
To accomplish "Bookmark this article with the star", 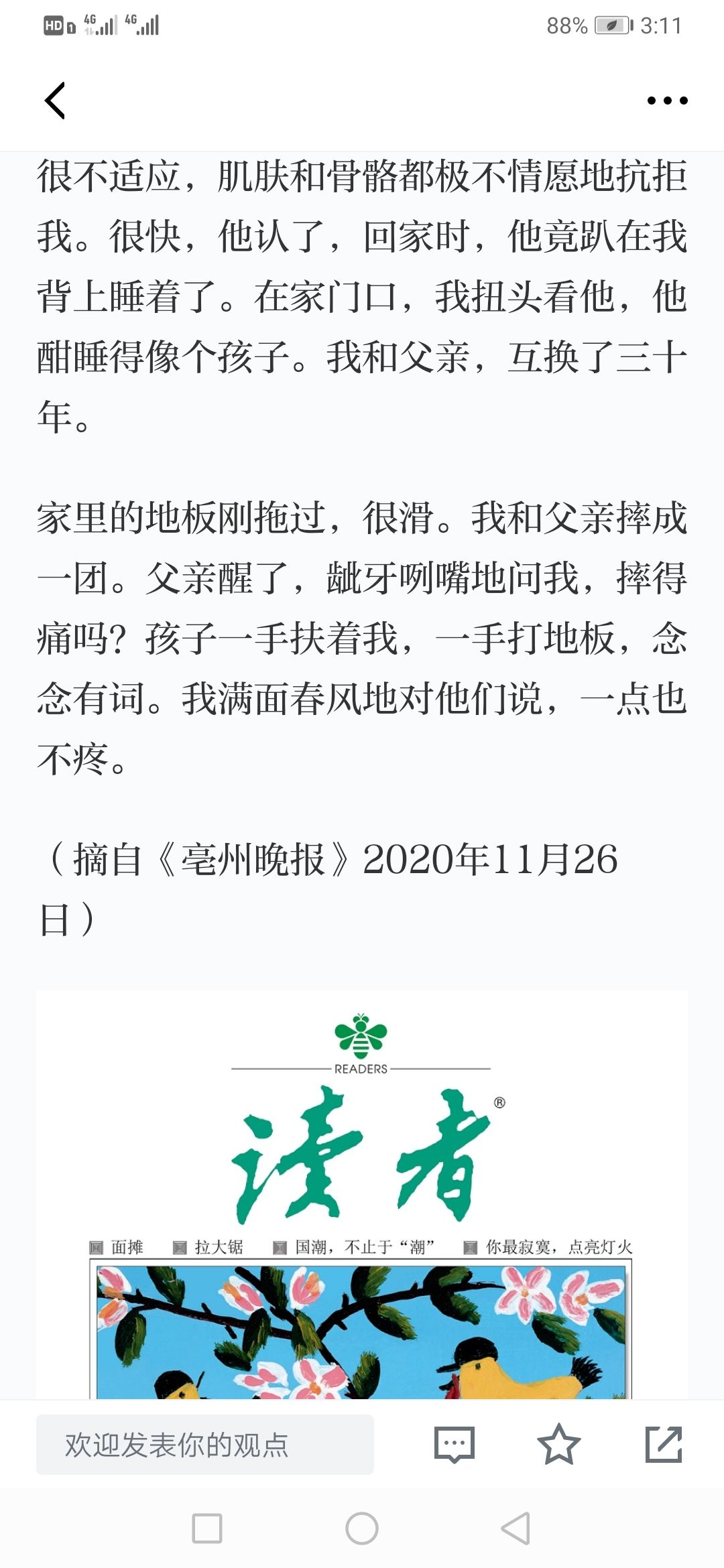I will point(558,1445).
